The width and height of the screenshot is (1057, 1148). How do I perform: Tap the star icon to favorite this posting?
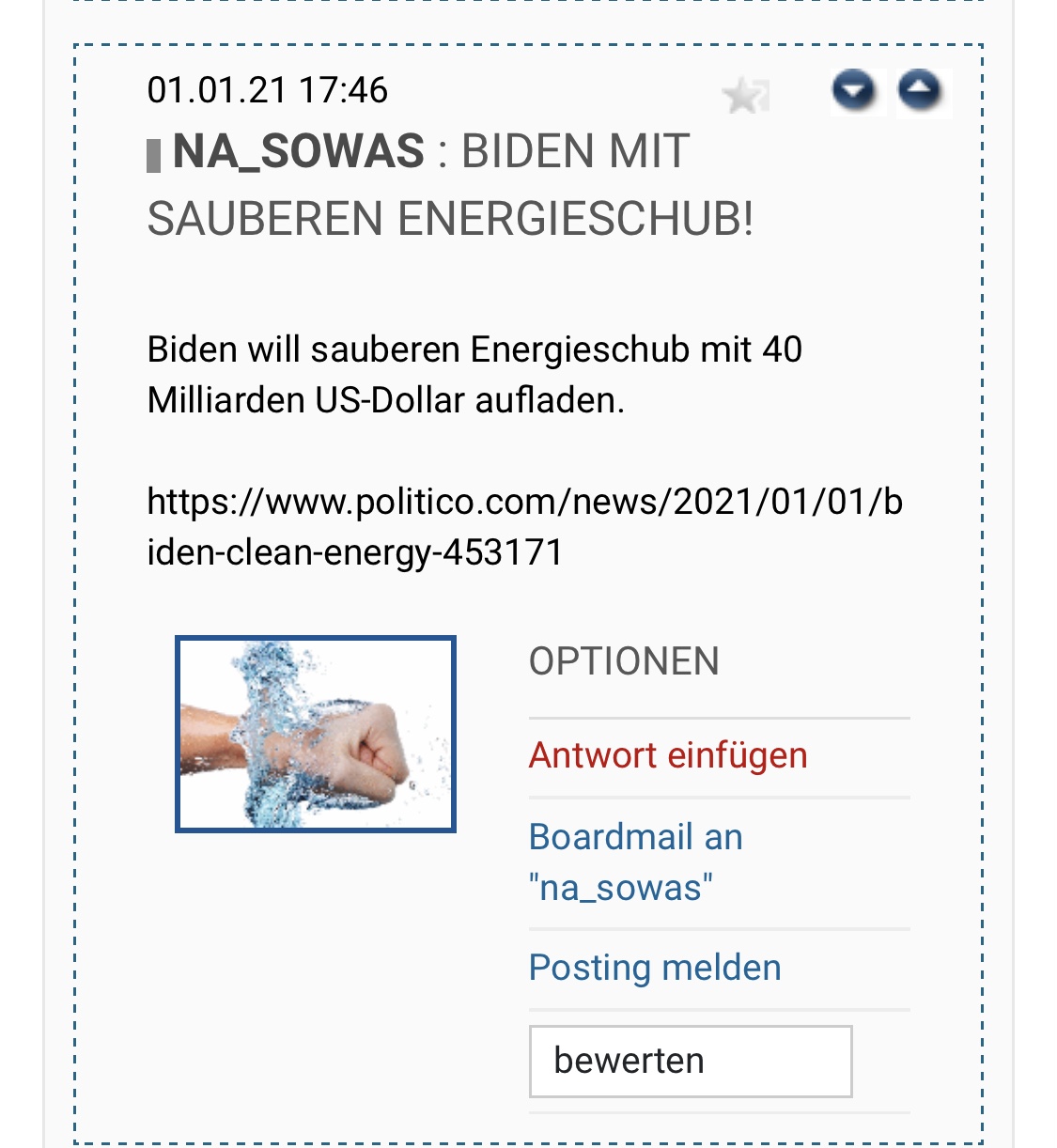pyautogui.click(x=745, y=95)
